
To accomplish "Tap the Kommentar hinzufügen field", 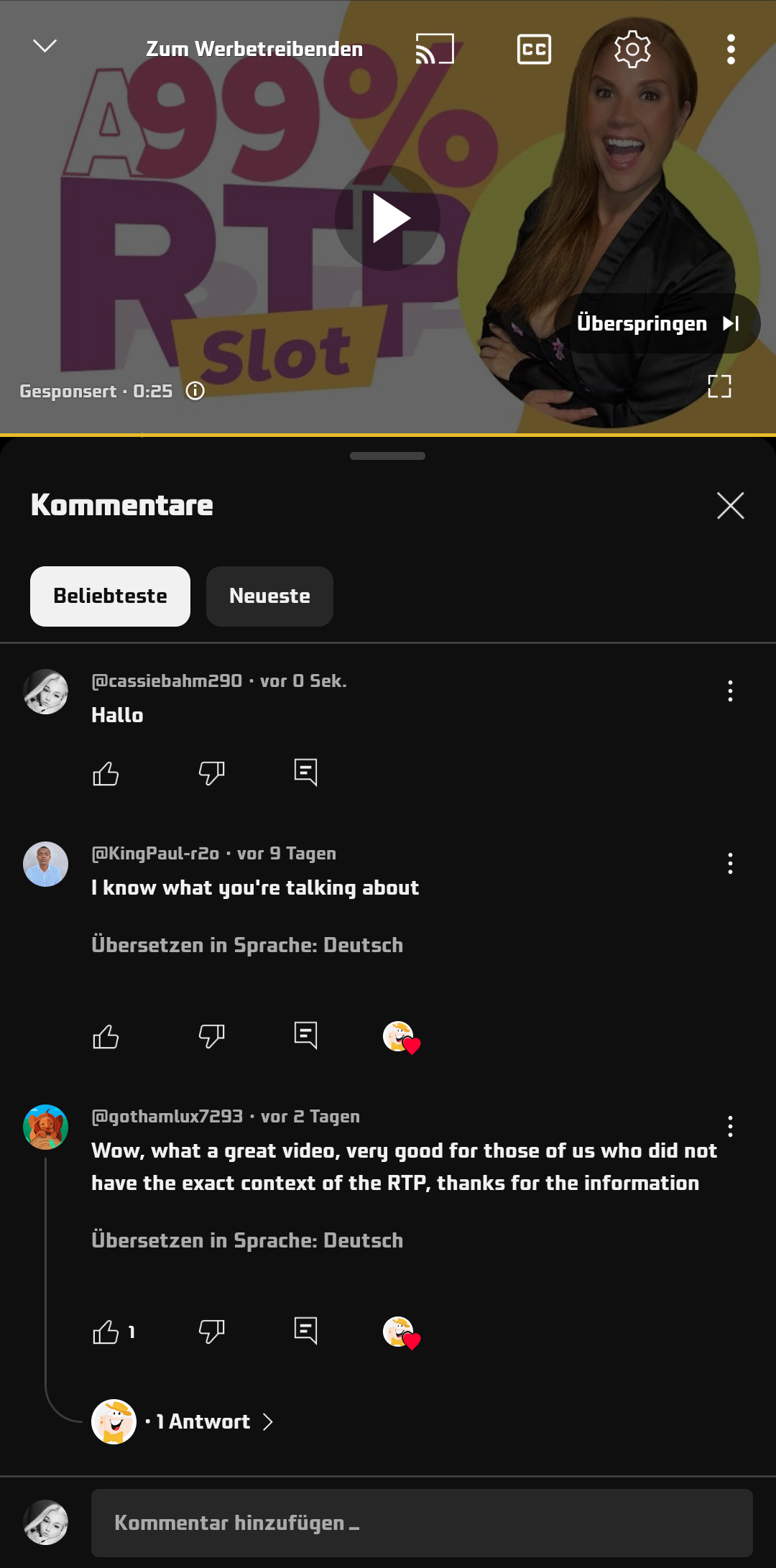I will [x=422, y=1523].
